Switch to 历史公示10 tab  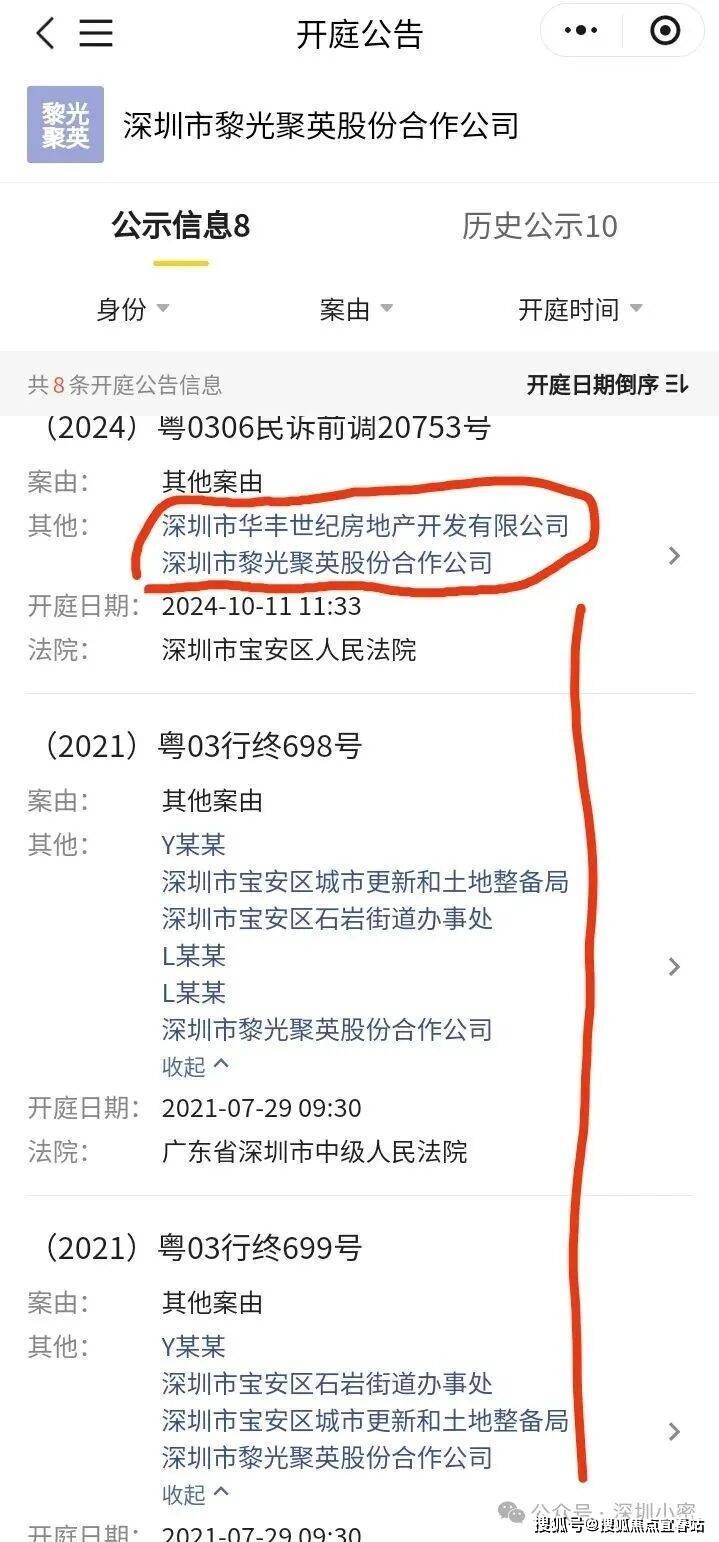(539, 226)
